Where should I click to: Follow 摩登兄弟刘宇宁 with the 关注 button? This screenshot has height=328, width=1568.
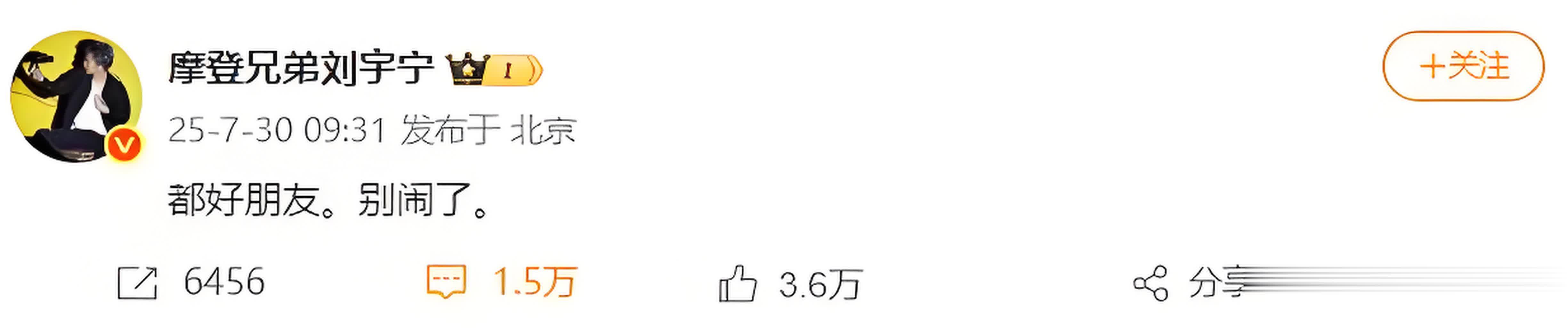point(1463,66)
